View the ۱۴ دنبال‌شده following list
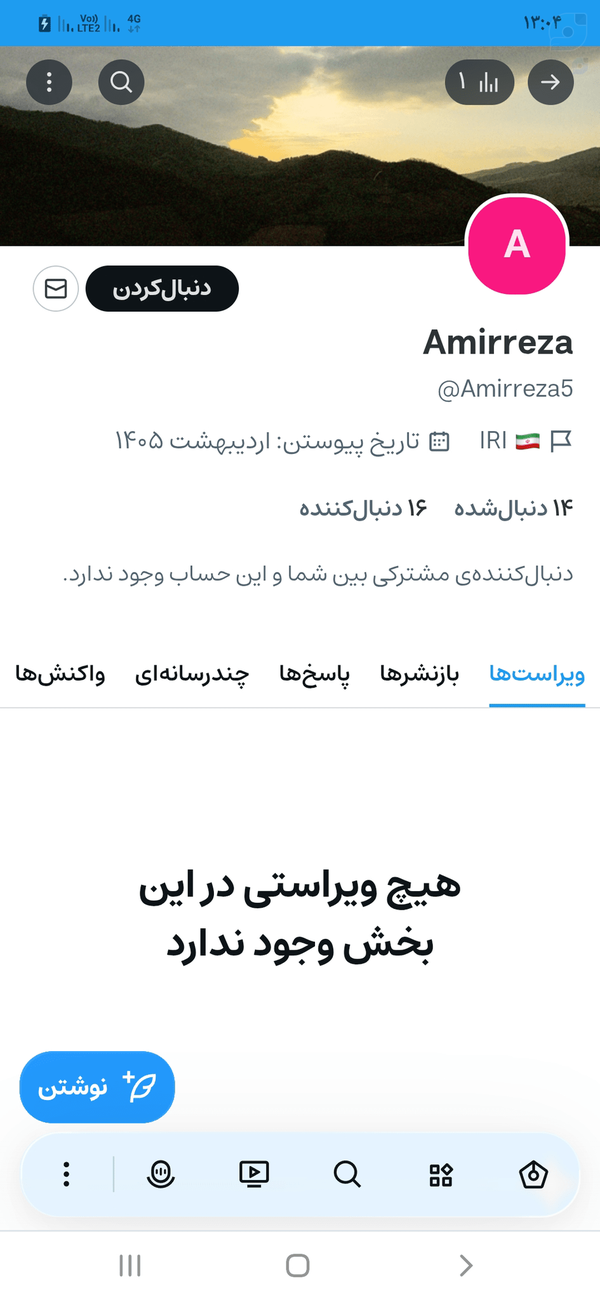This screenshot has width=600, height=1300. click(x=514, y=508)
